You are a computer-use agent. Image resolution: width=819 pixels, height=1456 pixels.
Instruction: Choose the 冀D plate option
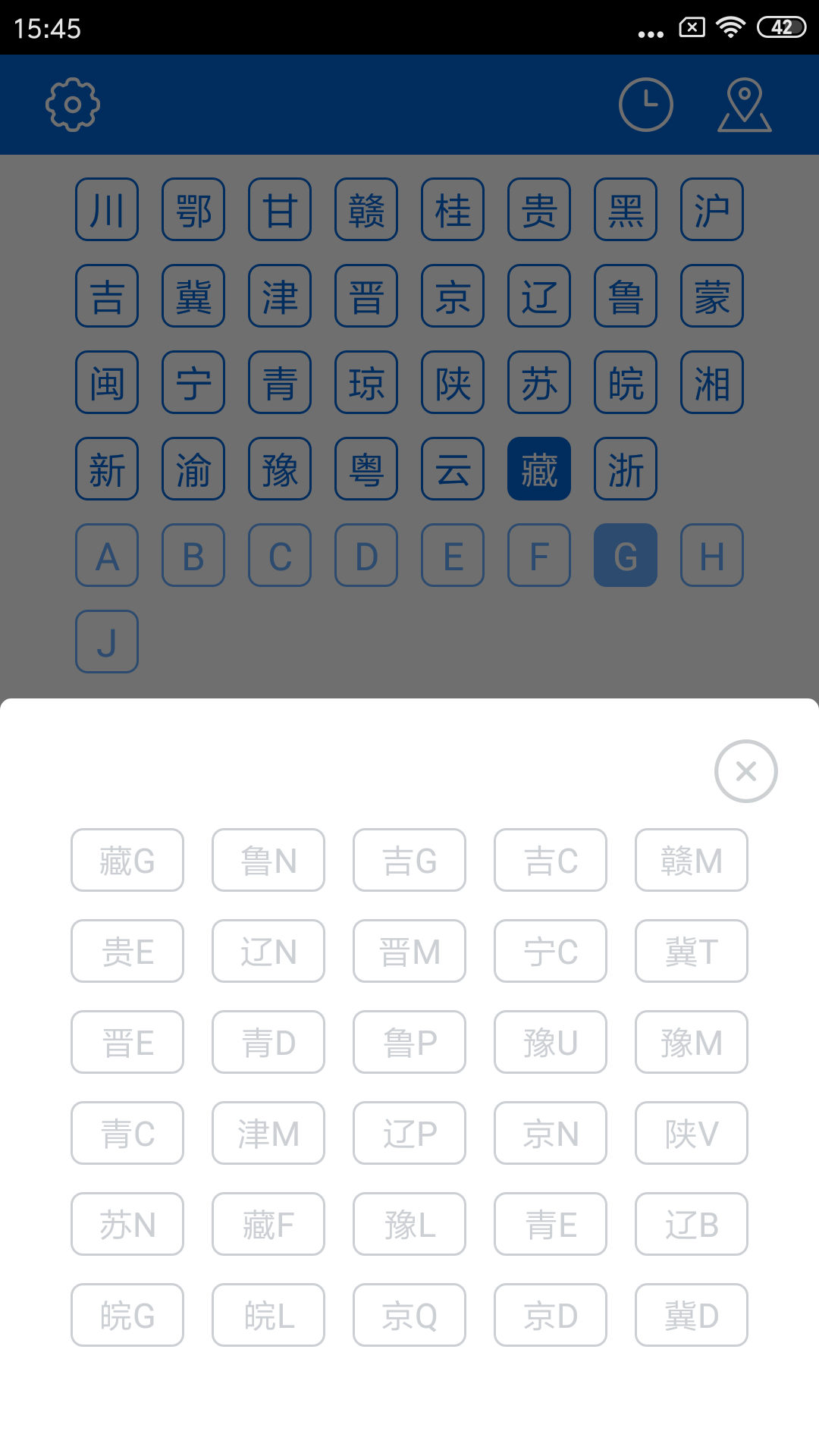tap(691, 1316)
